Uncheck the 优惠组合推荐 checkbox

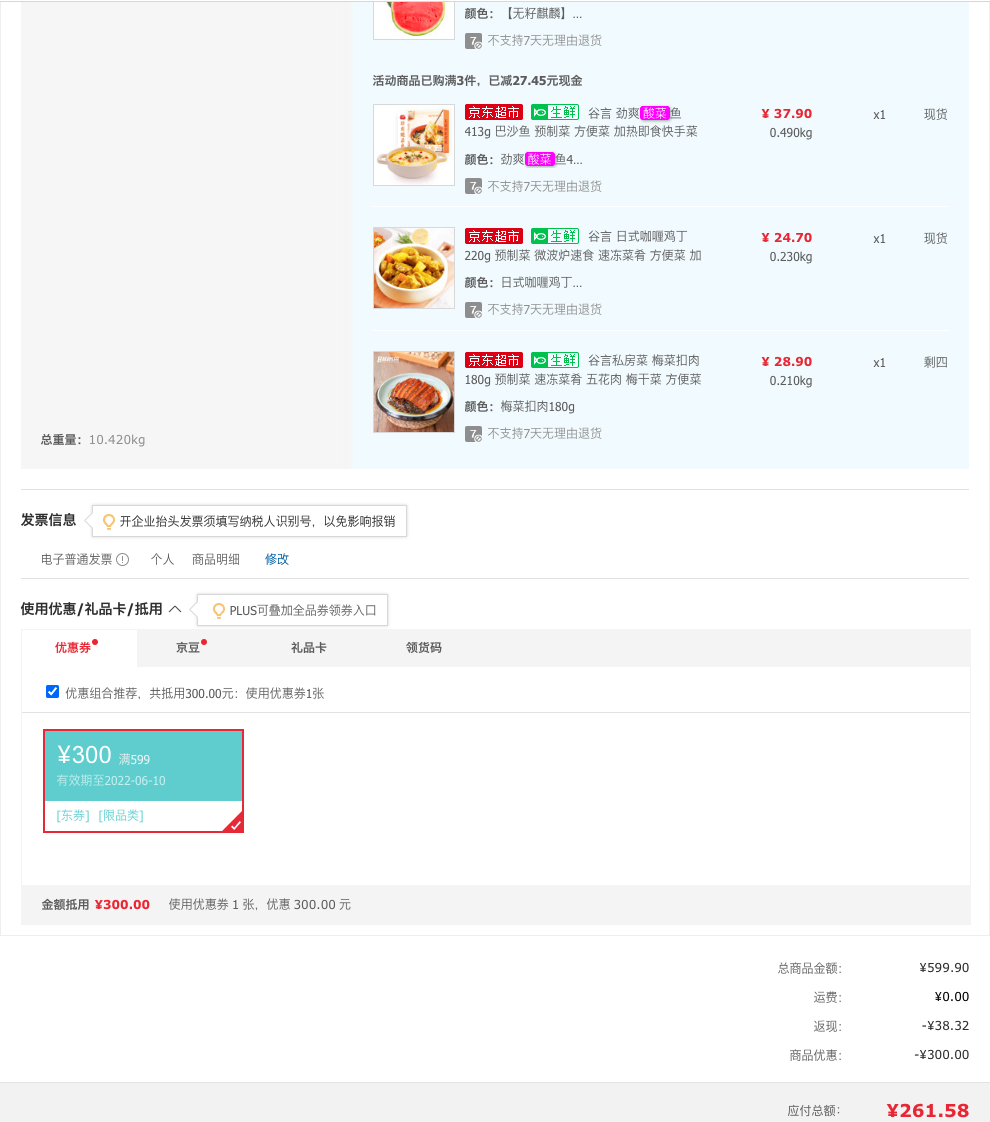coord(52,691)
